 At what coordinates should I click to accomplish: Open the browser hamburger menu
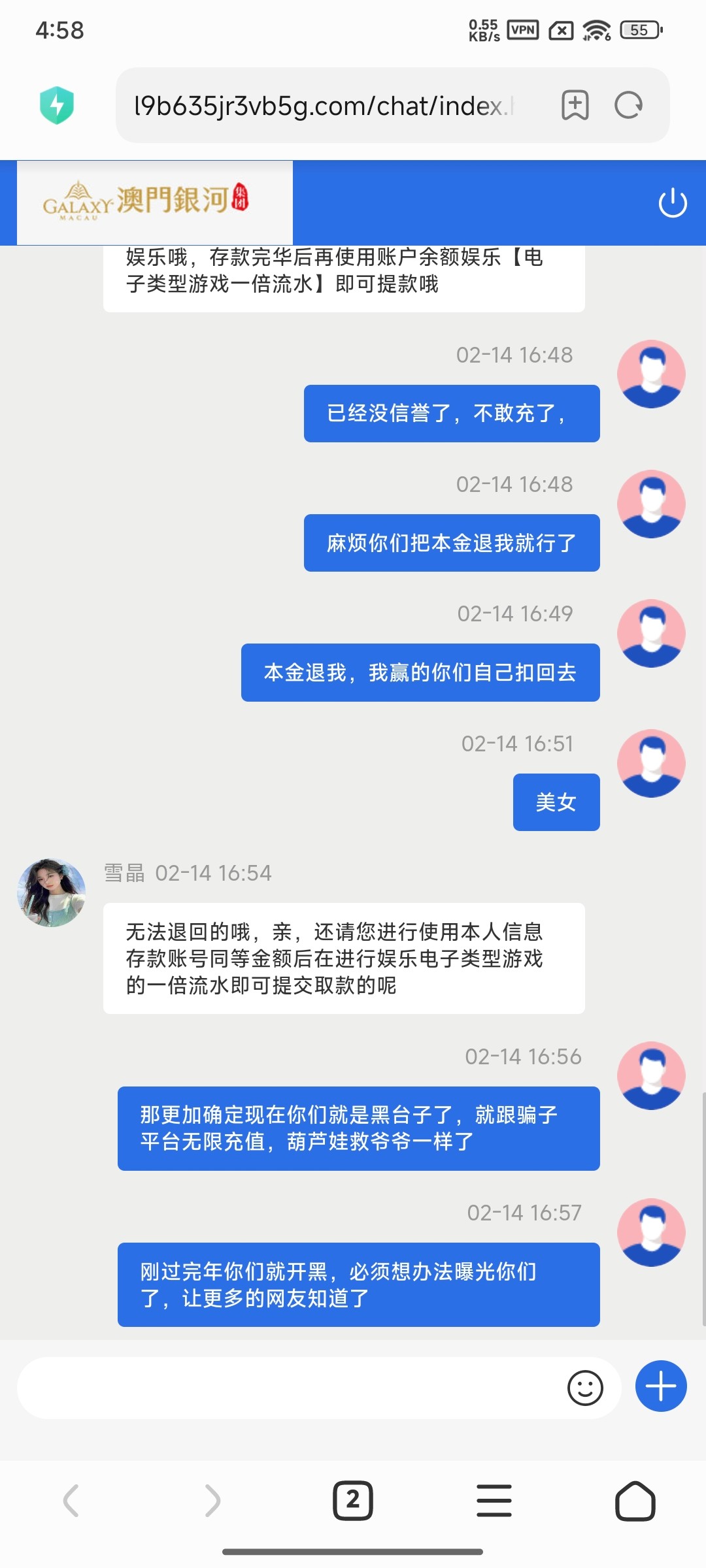494,1501
